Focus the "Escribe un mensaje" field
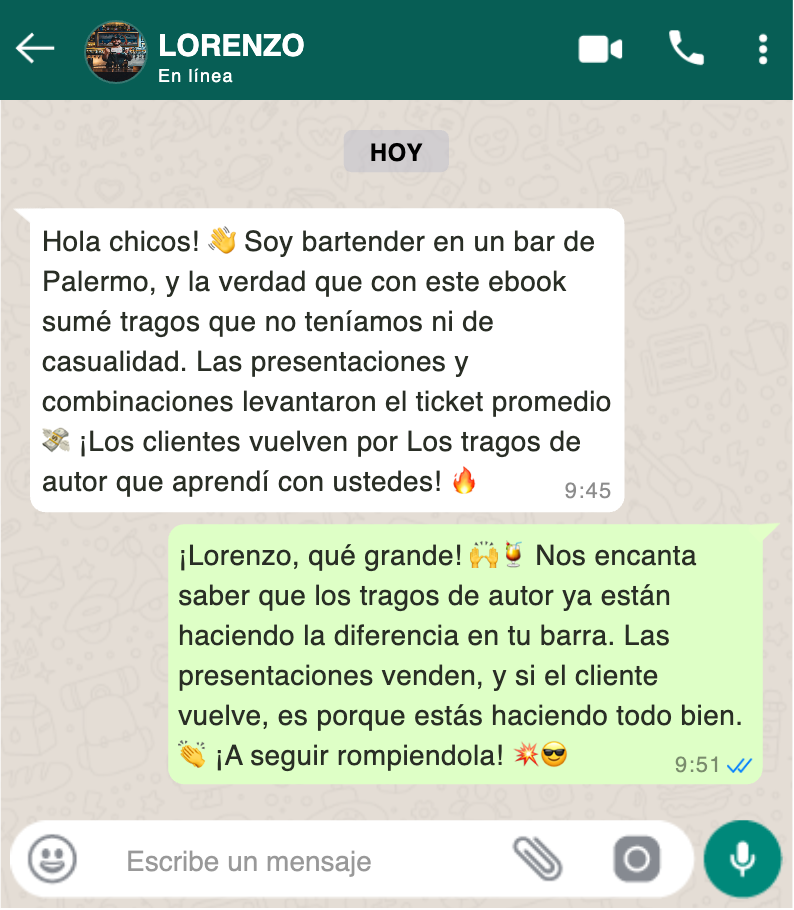This screenshot has height=910, width=794. (x=300, y=861)
